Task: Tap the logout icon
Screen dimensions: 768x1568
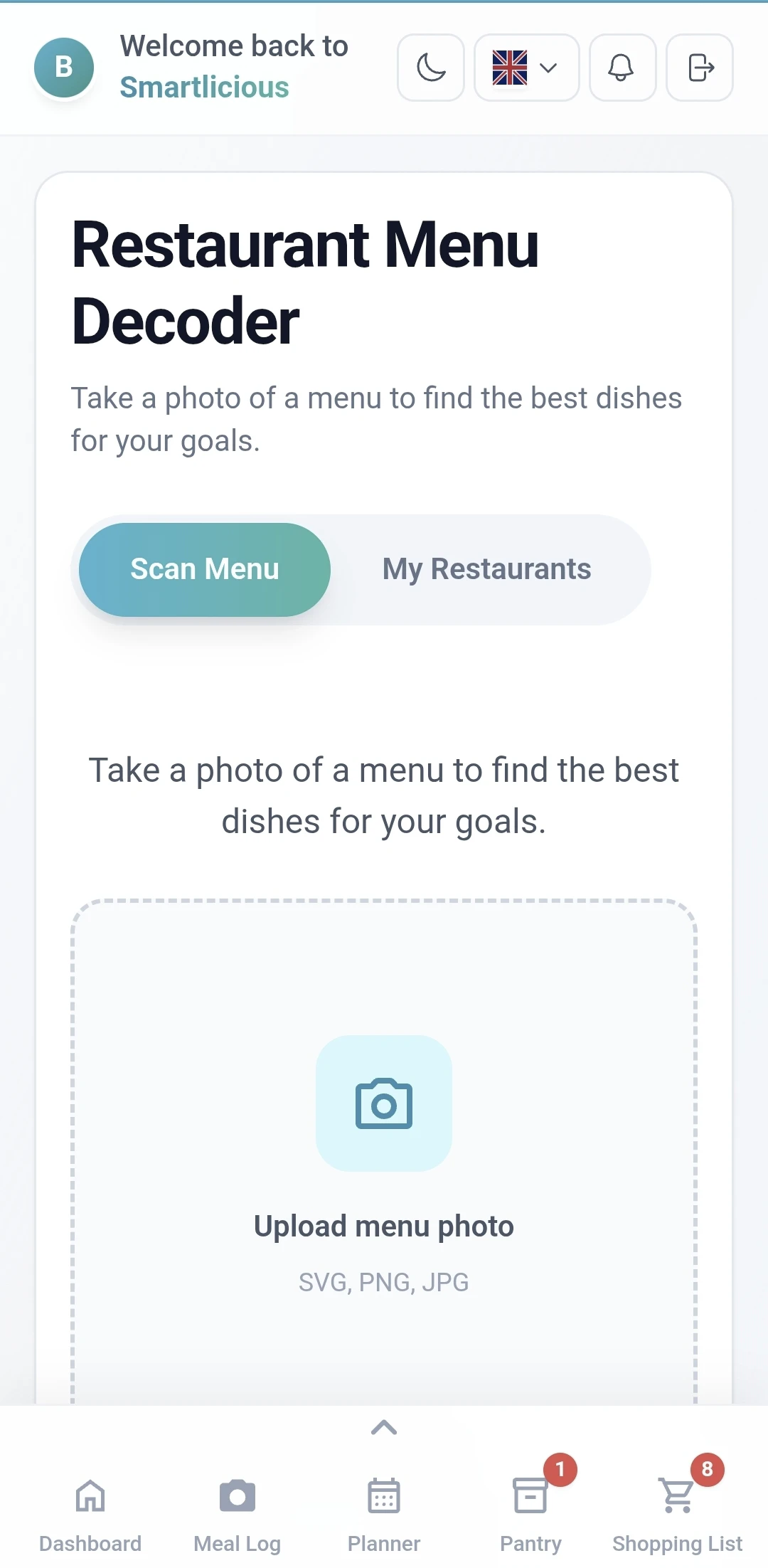Action: (700, 68)
